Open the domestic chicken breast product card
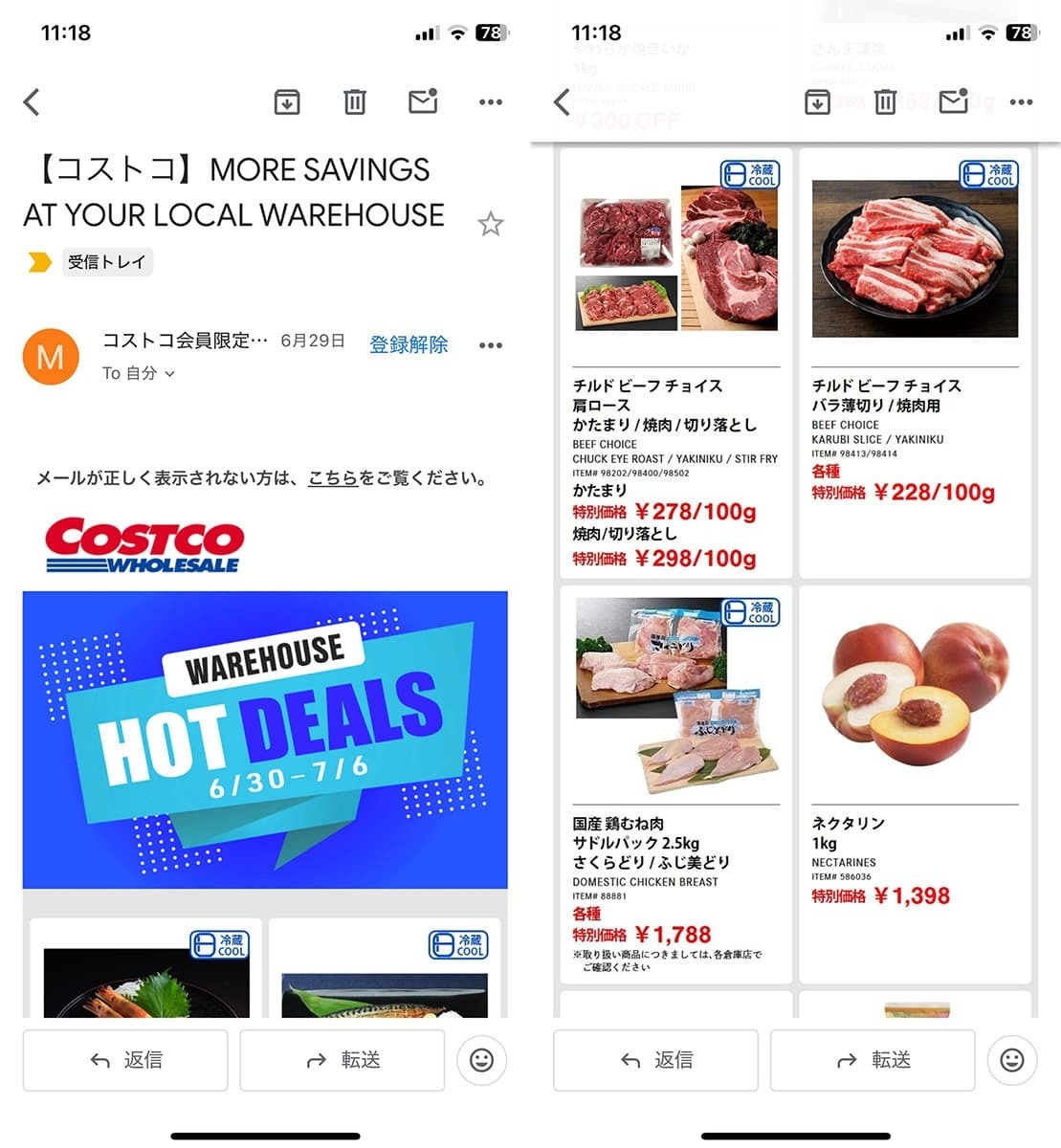 [675, 784]
